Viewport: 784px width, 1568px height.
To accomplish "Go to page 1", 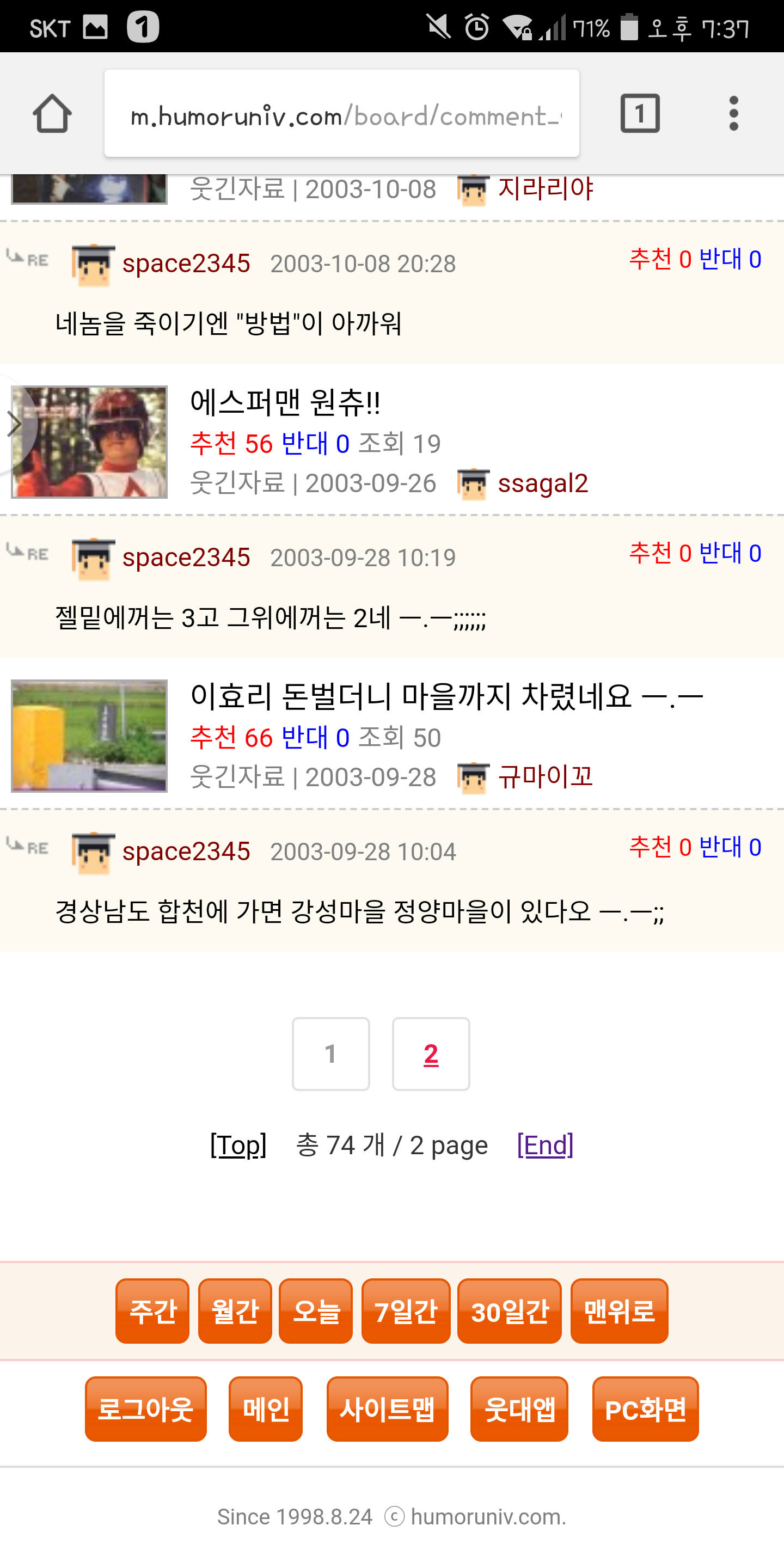I will coord(330,1053).
